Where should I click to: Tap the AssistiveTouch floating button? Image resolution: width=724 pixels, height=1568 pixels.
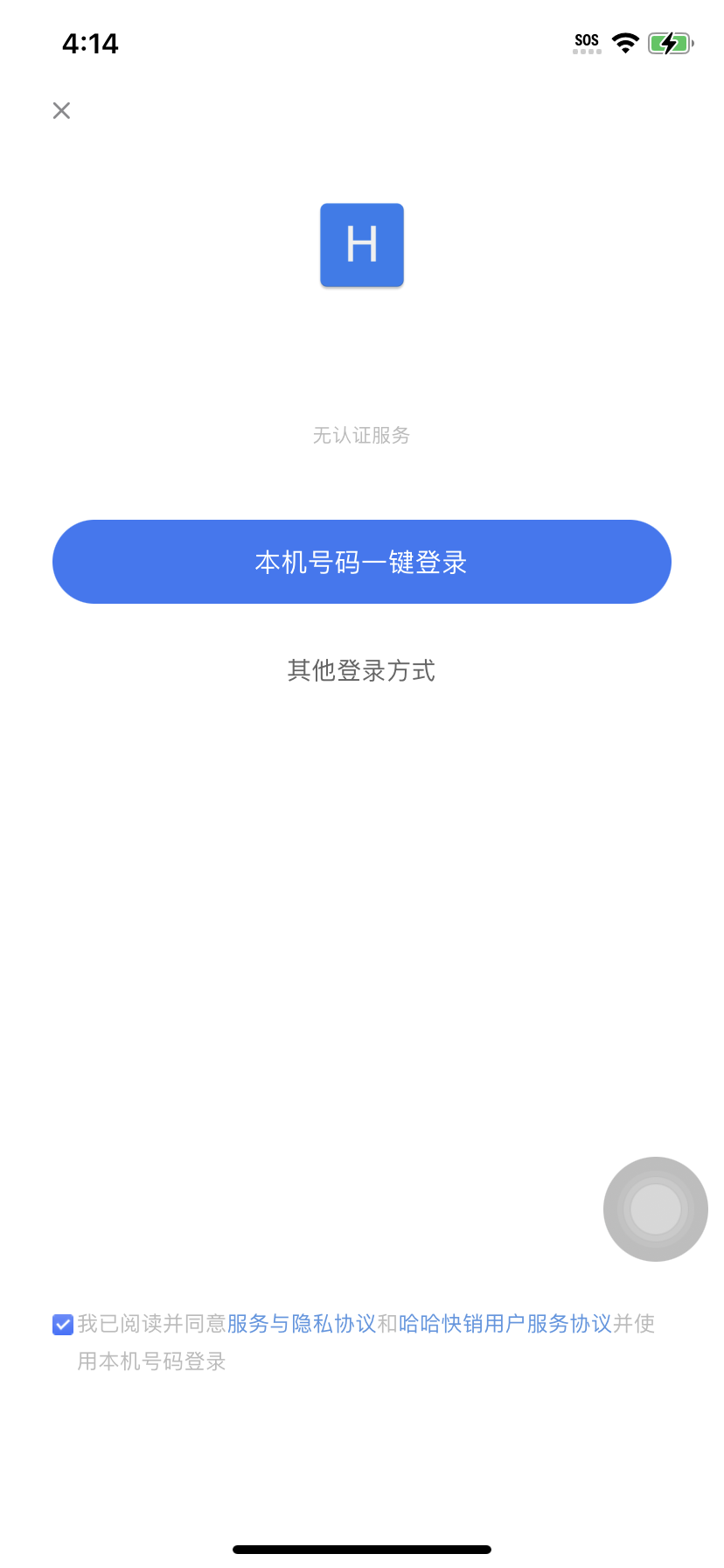coord(656,1209)
